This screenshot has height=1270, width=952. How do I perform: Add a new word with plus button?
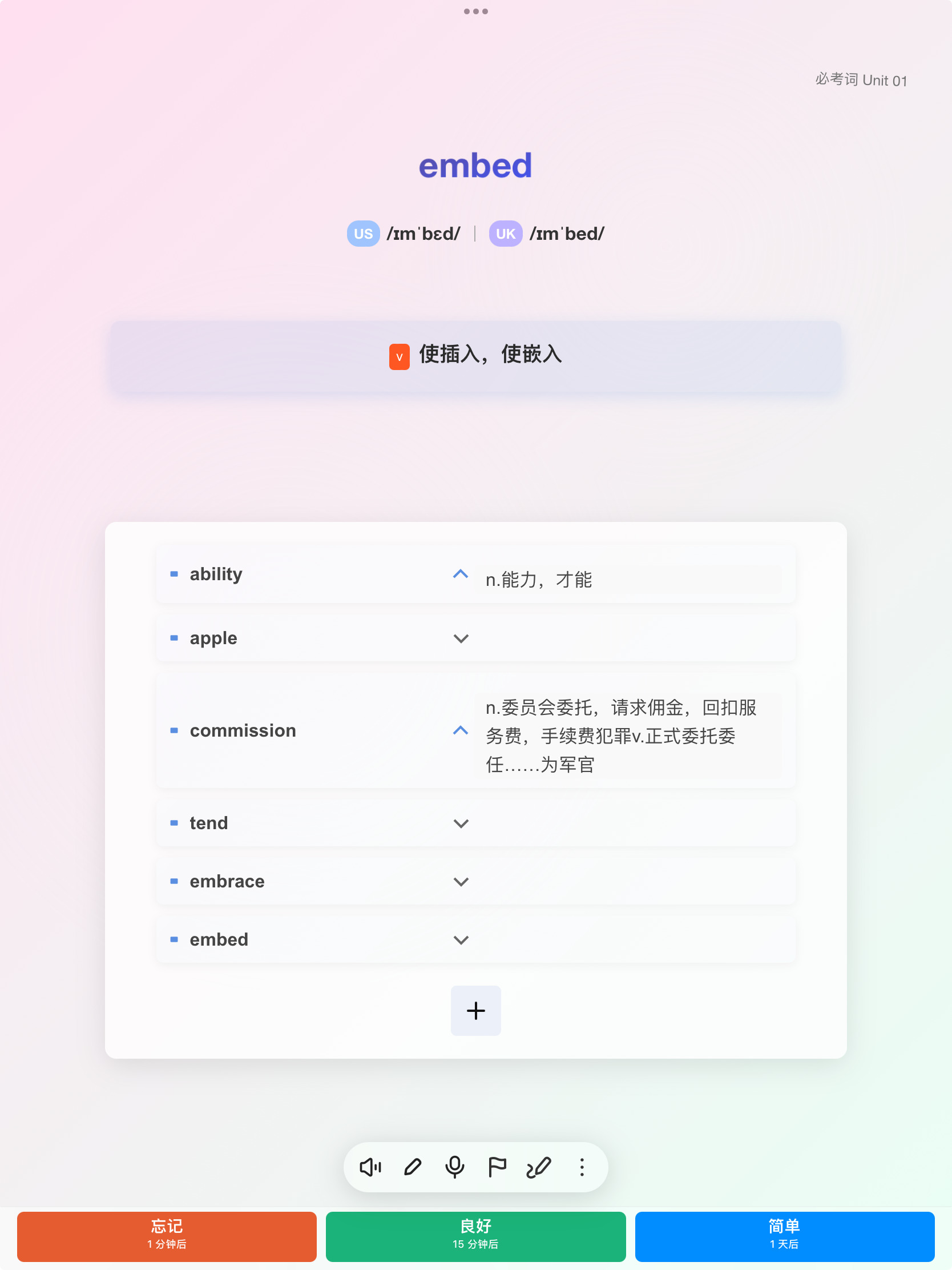point(475,1011)
